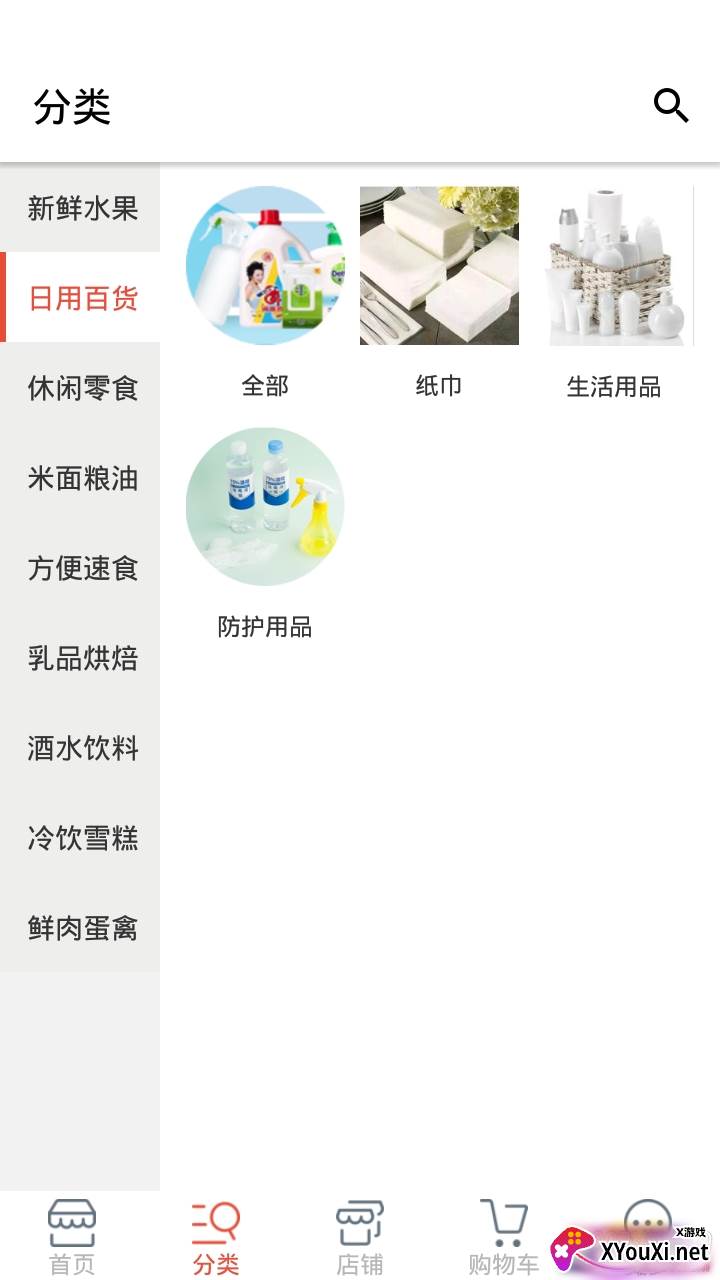Choose the 方便速食 category

pyautogui.click(x=82, y=568)
